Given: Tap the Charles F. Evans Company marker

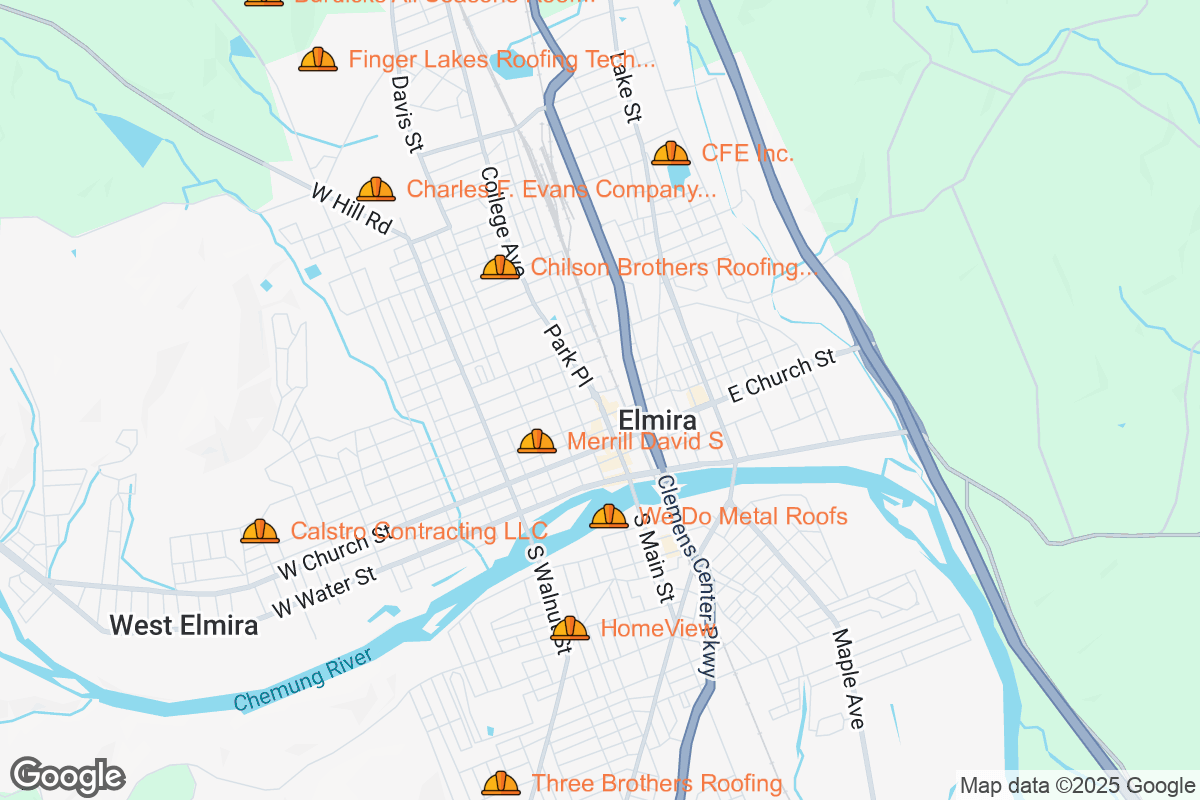Looking at the screenshot, I should coord(376,189).
